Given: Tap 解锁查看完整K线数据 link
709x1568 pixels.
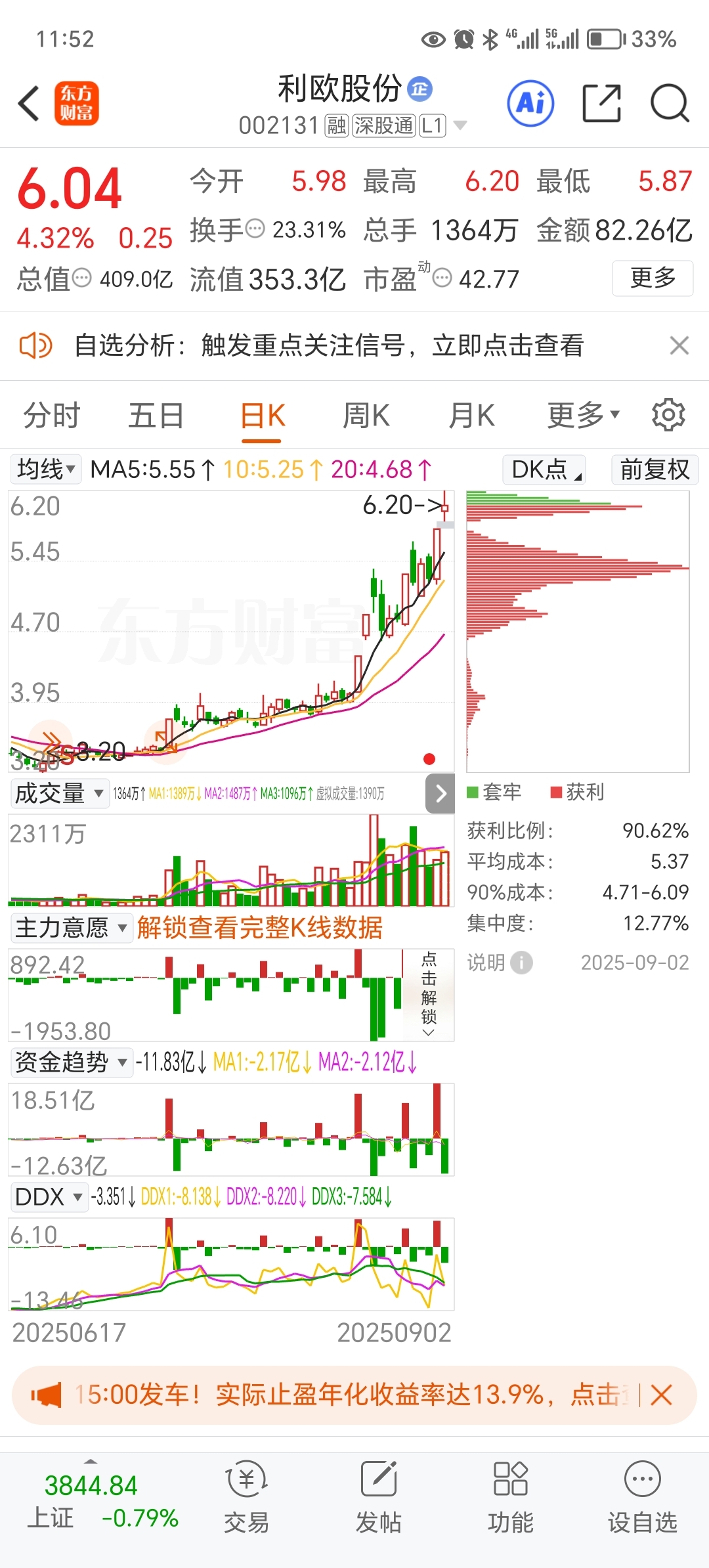Looking at the screenshot, I should [x=260, y=928].
